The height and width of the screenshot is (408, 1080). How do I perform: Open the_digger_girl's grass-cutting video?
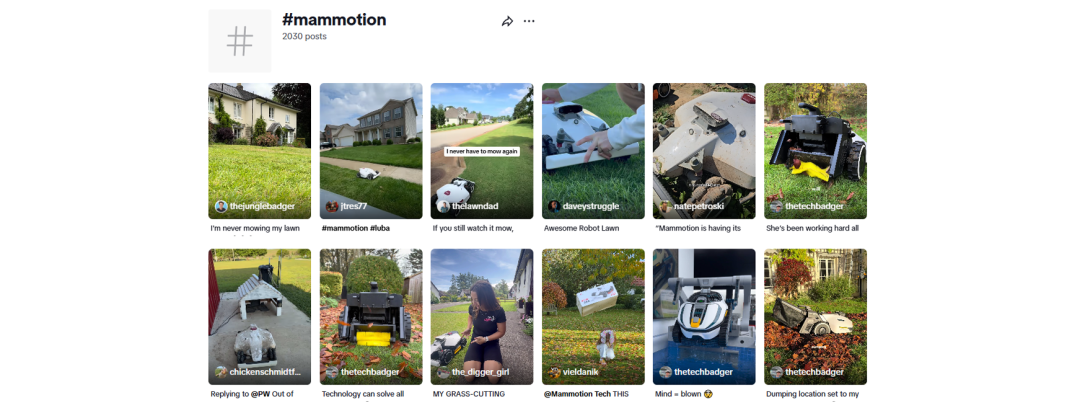pyautogui.click(x=481, y=316)
